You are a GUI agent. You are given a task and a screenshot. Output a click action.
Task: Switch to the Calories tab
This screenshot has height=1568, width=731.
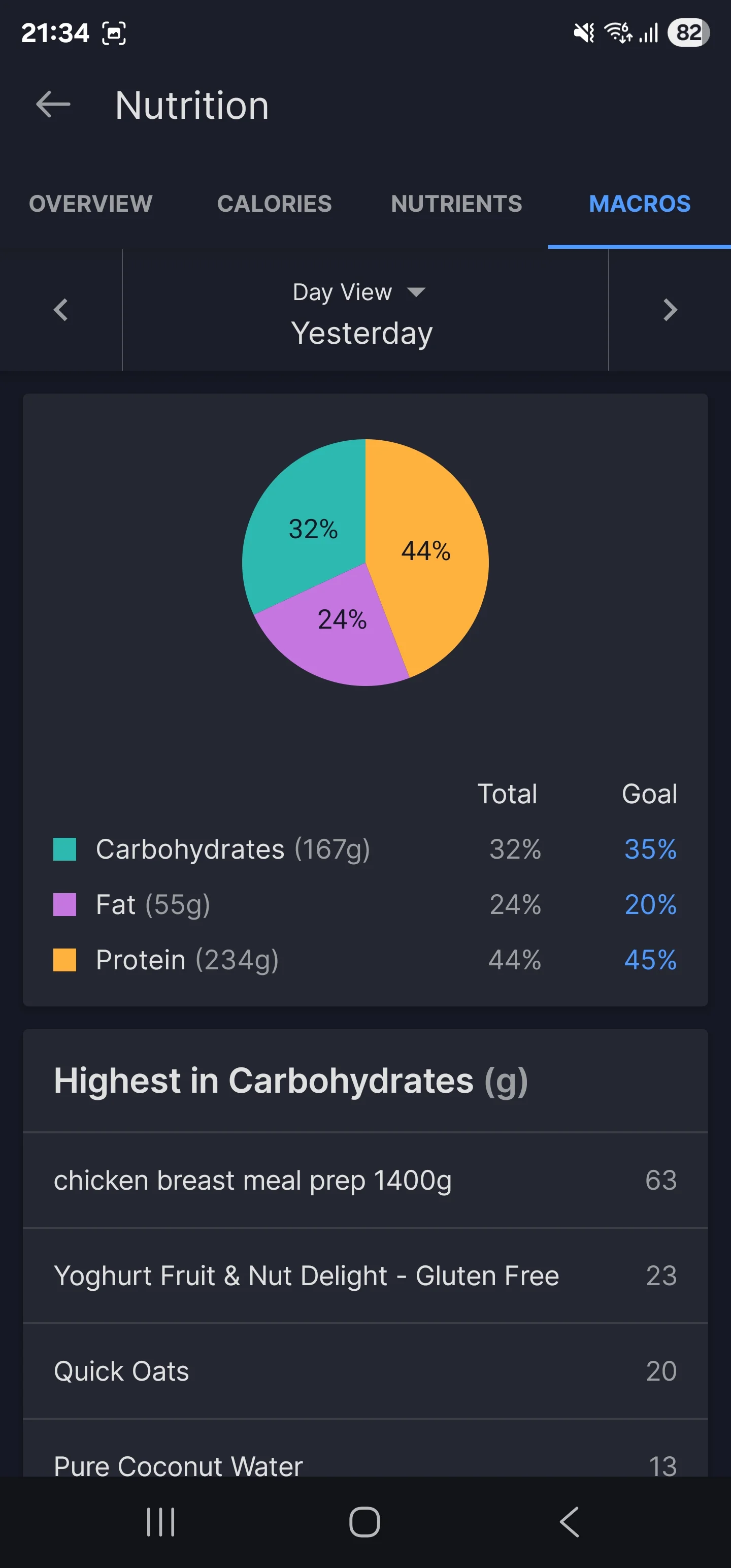[x=275, y=203]
